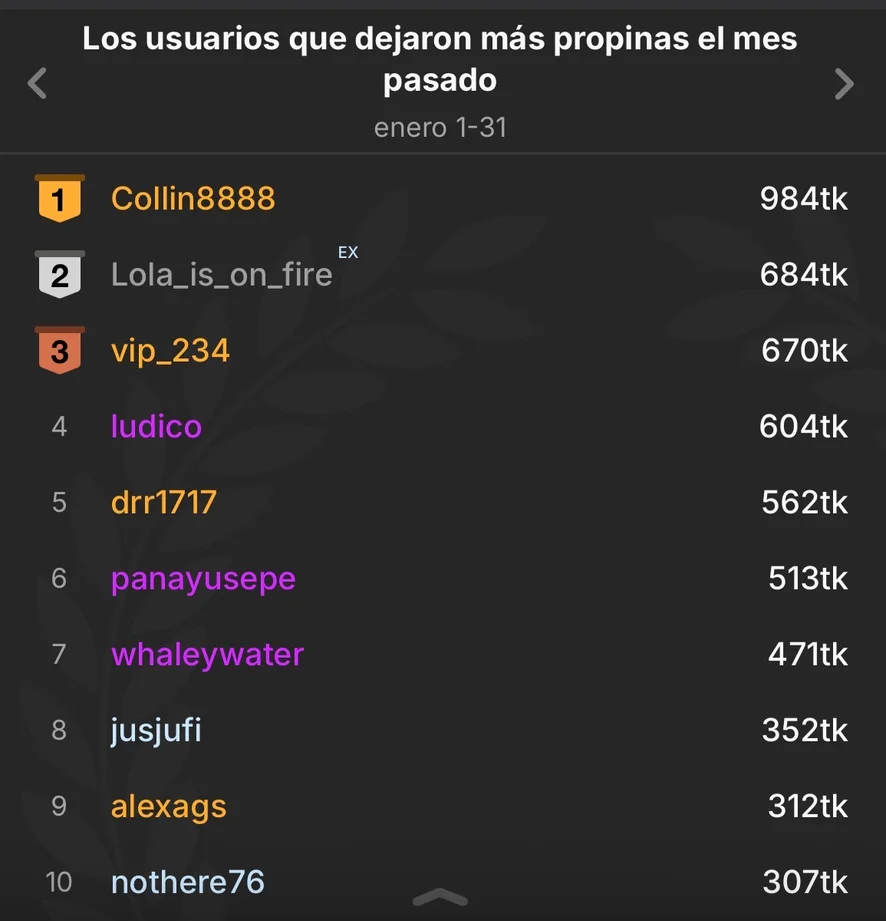Image resolution: width=886 pixels, height=921 pixels.
Task: Go to the previous leaderboard with left arrow
Action: tap(38, 83)
